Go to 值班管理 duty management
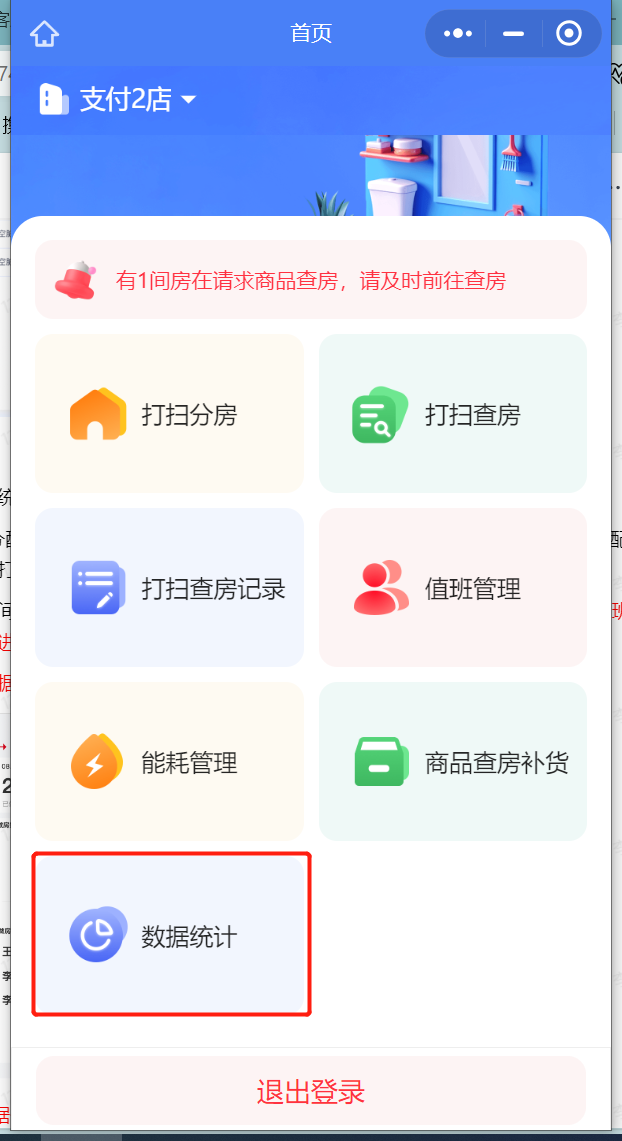622x1141 pixels. pyautogui.click(x=453, y=588)
